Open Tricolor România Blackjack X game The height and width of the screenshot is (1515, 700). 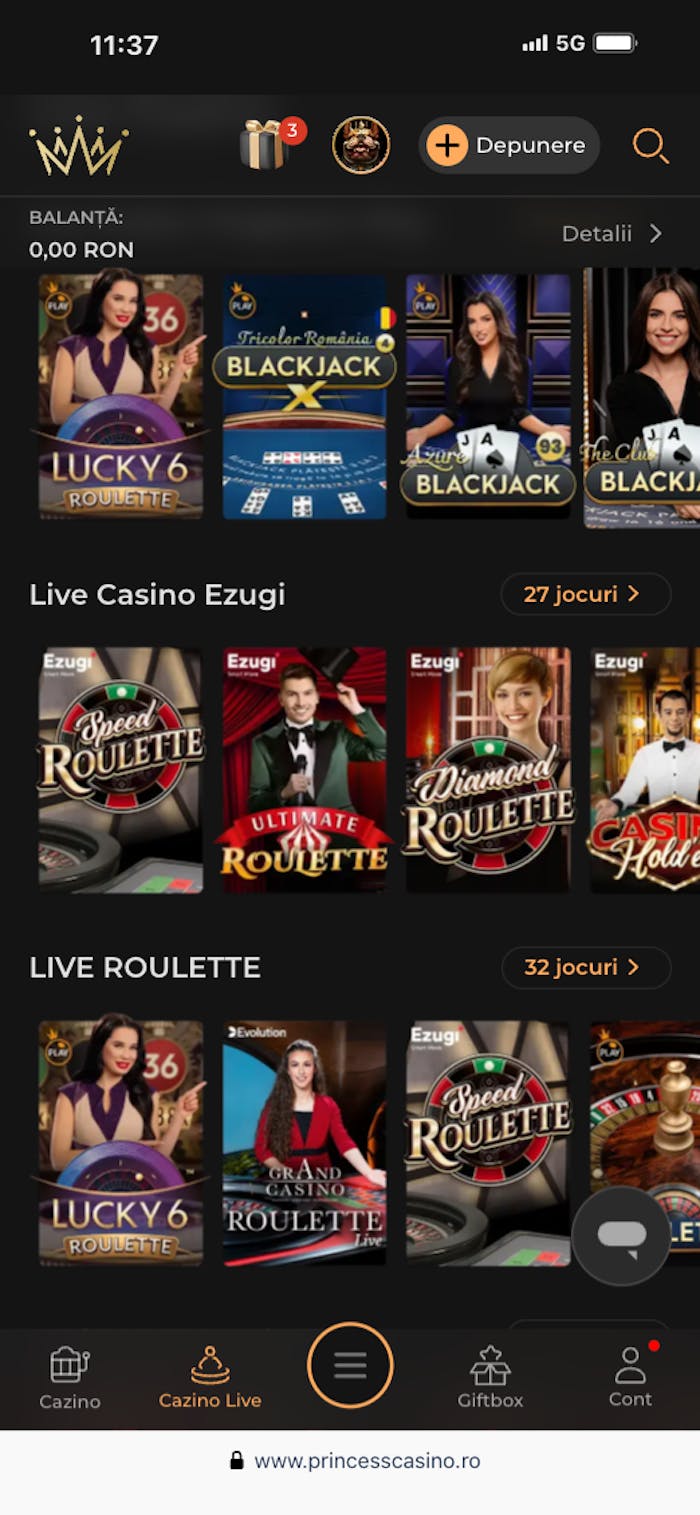[304, 397]
